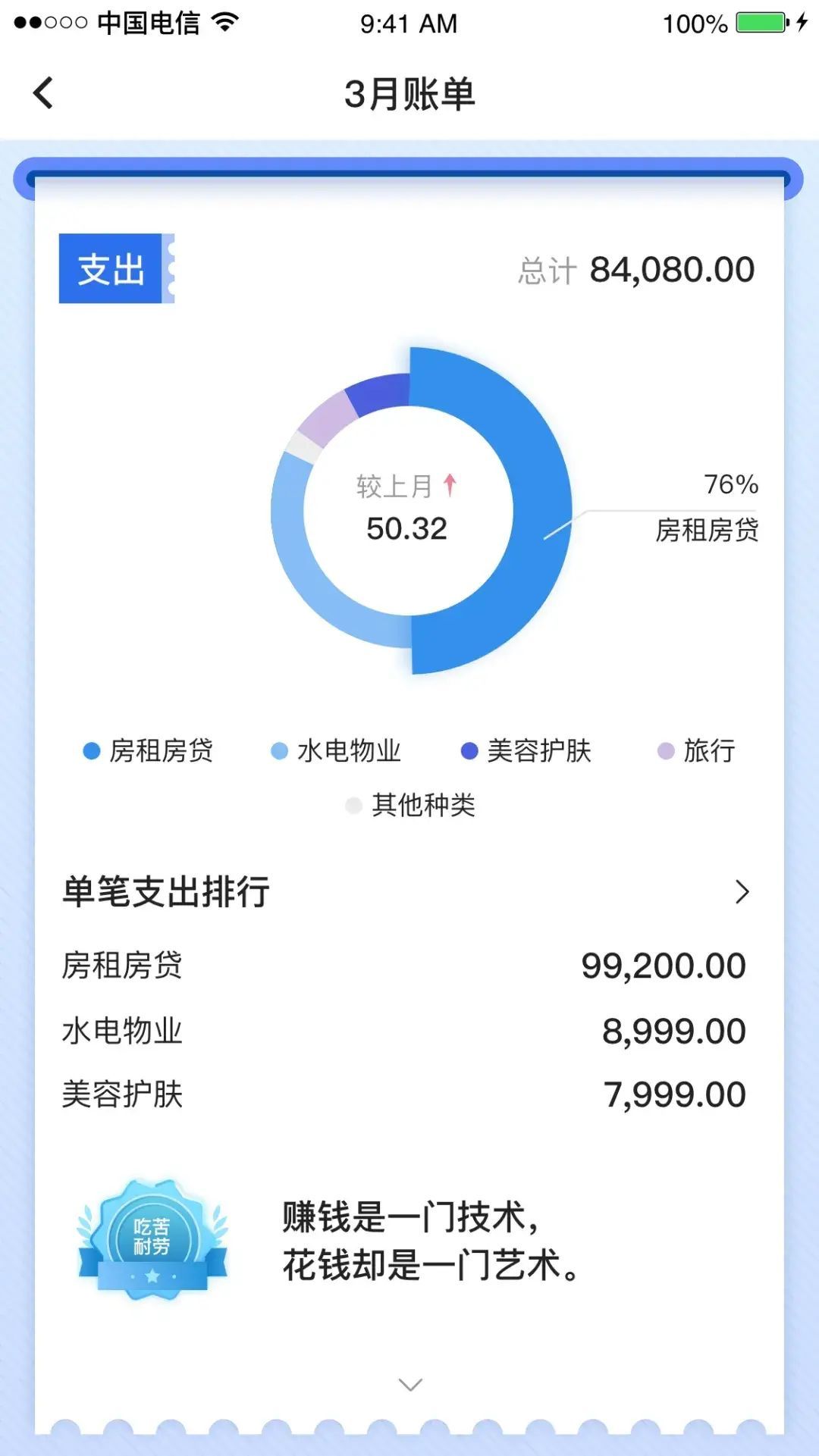Open the 房租房贷 99,200.00 entry

click(x=409, y=965)
